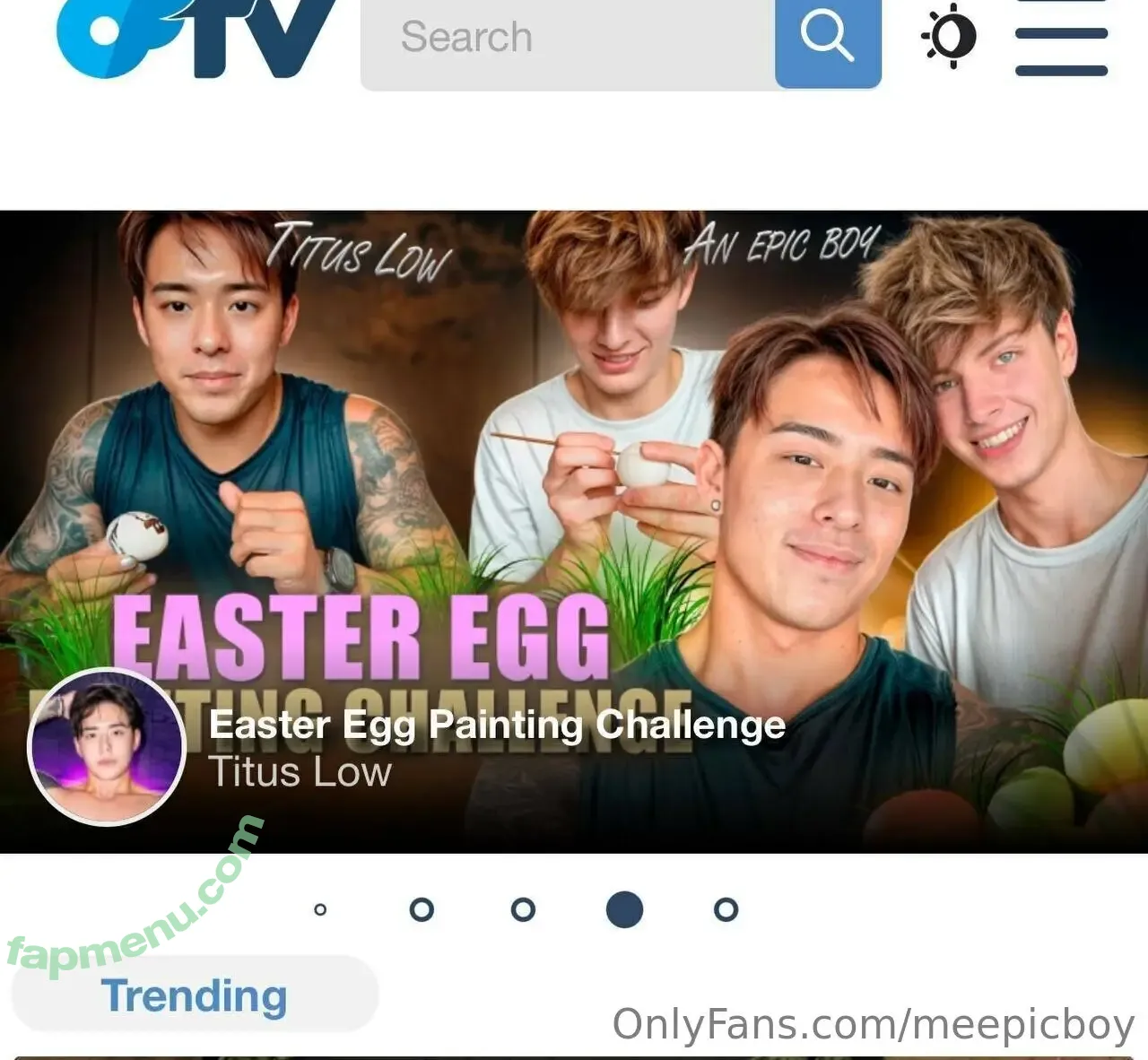Jump to the third carousel slide dot
Image resolution: width=1148 pixels, height=1060 pixels.
(523, 909)
